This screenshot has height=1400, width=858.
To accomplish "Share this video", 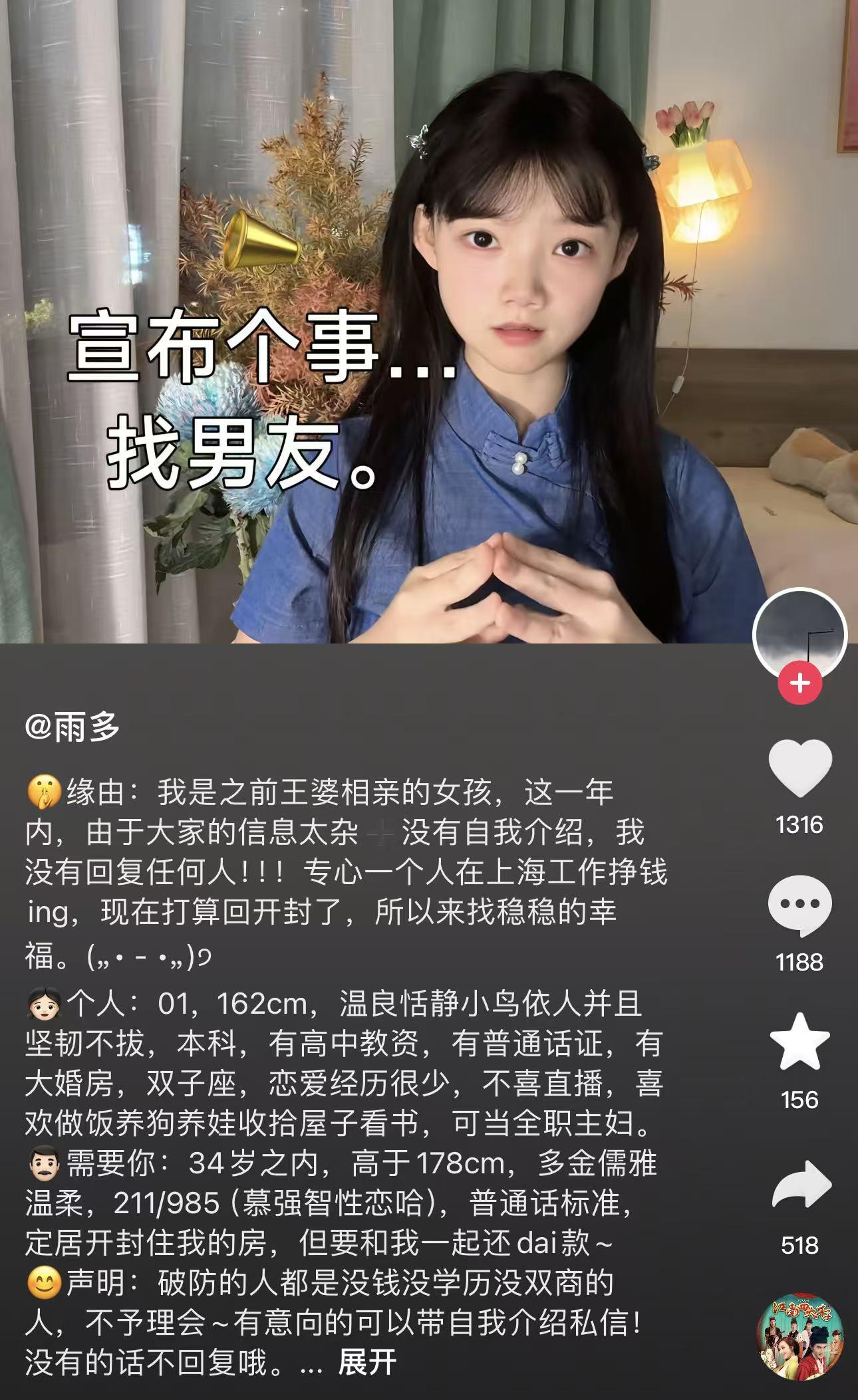I will 801,1185.
